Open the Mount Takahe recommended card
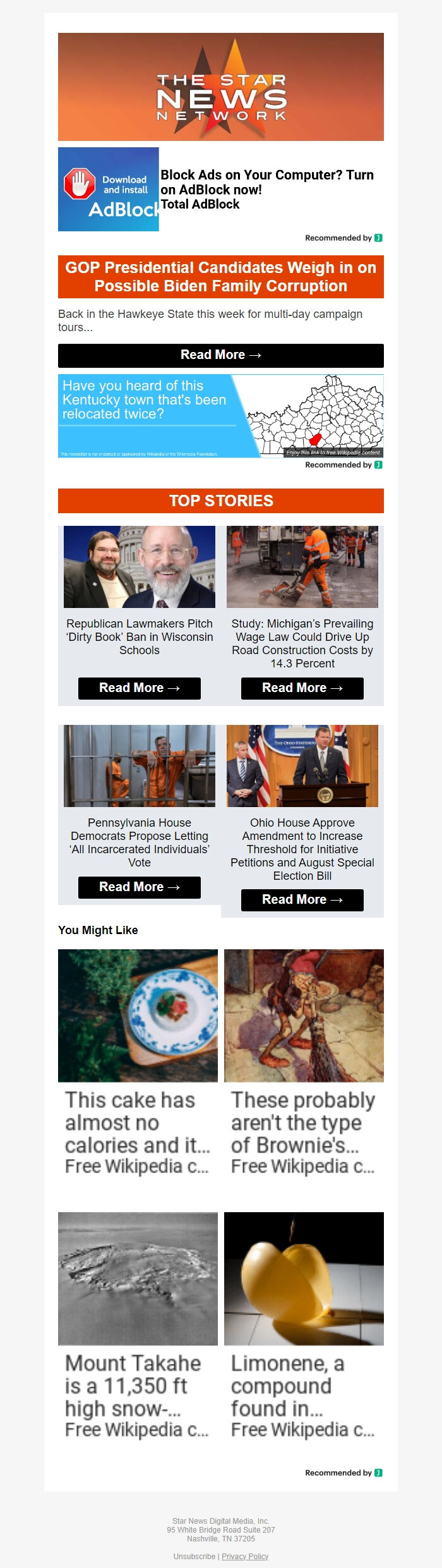442x1568 pixels. (x=138, y=1325)
